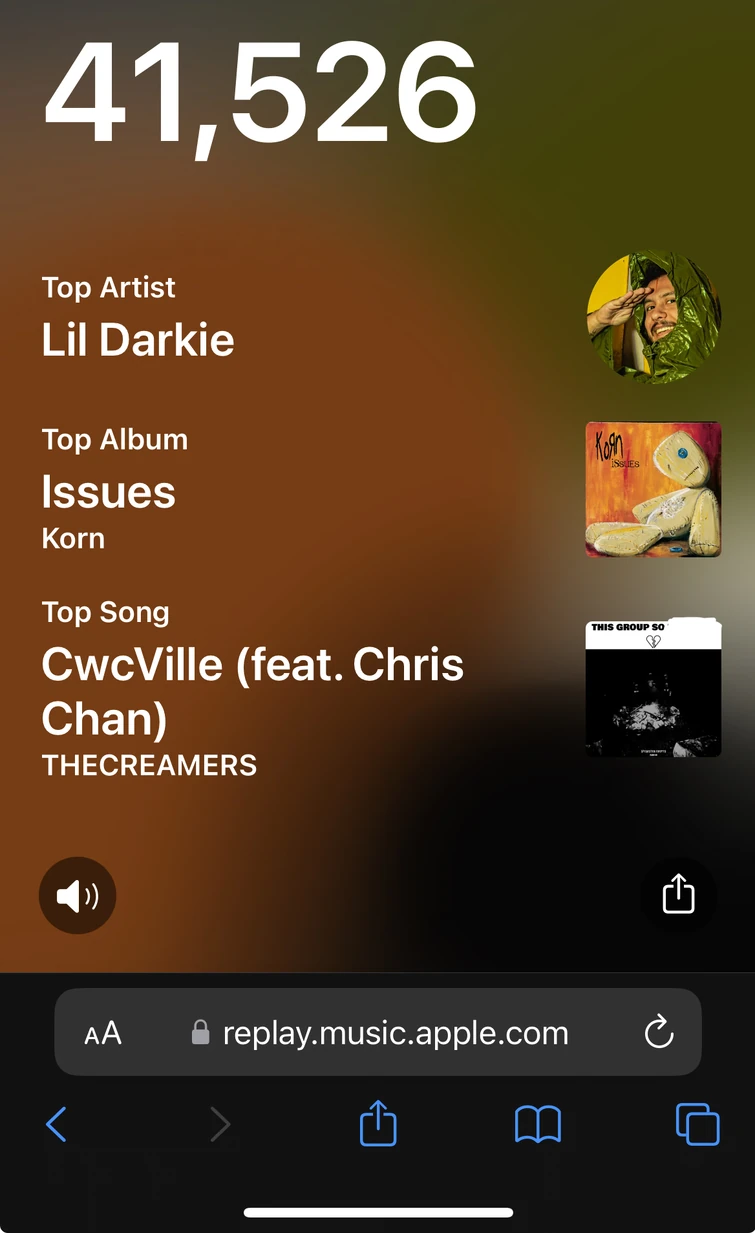Open Safari's share menu from the bottom toolbar
The height and width of the screenshot is (1233, 755).
coord(377,1123)
